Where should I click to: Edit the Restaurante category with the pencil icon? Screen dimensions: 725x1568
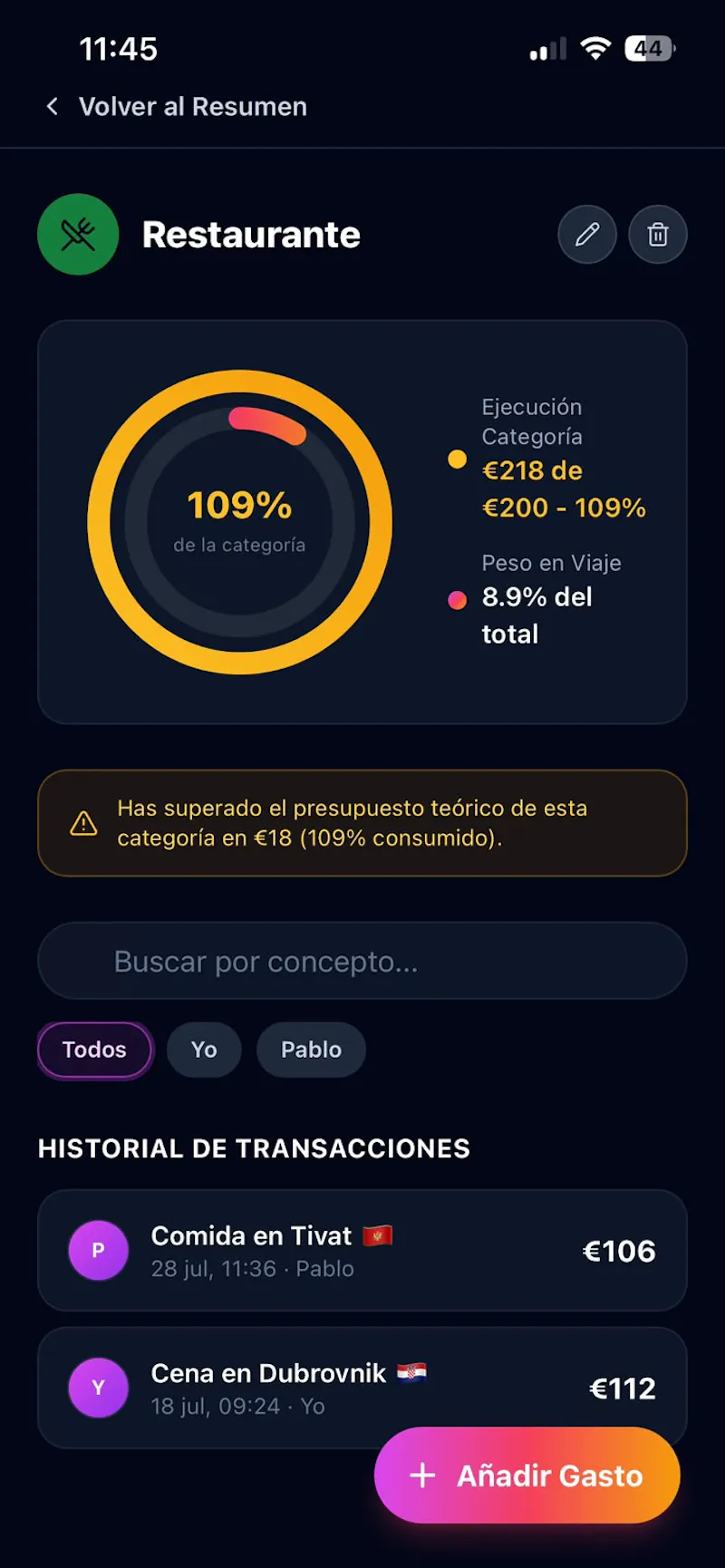[x=587, y=235]
